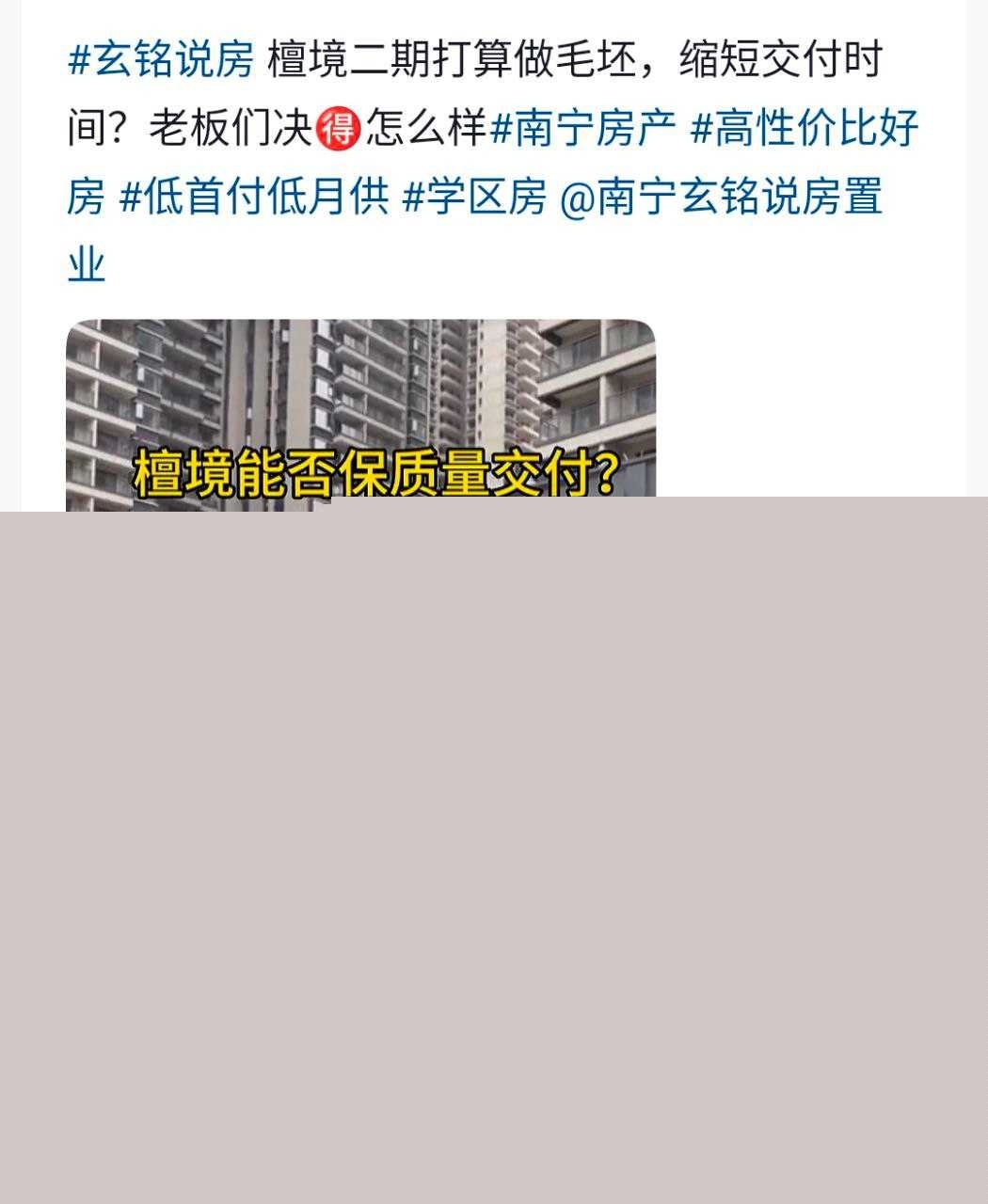Visit the @南宁玄铭说房置业 profile
Image resolution: width=988 pixels, height=1204 pixels.
point(720,198)
